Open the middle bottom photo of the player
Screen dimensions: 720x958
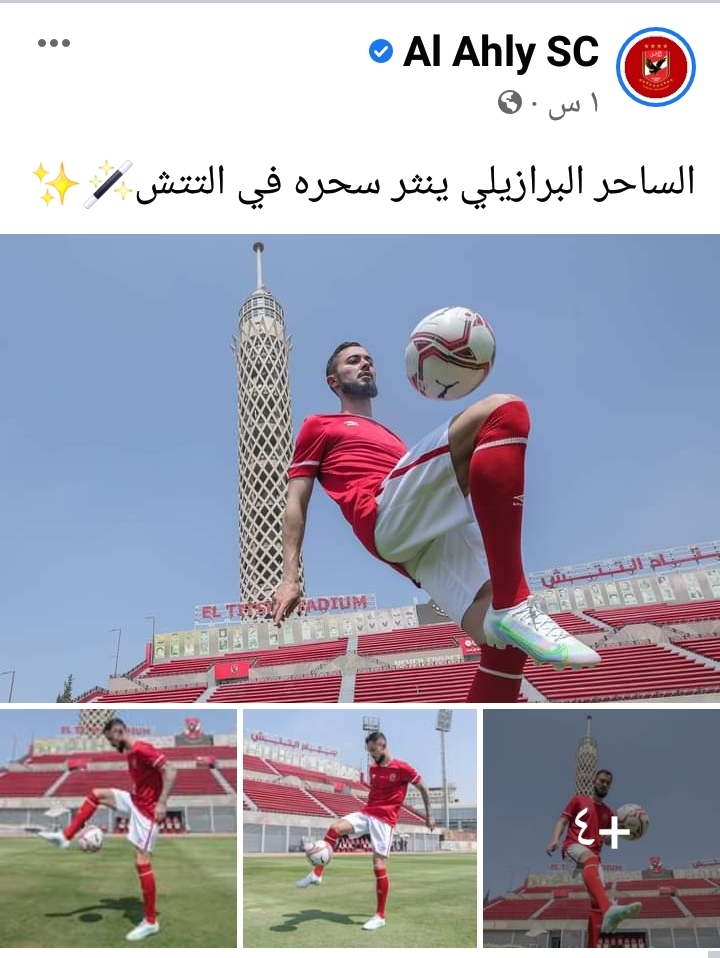click(359, 828)
